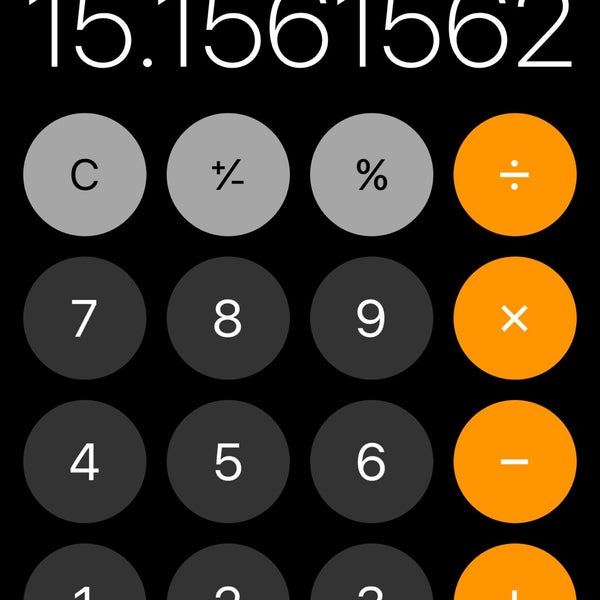Enter digit 6

click(371, 462)
